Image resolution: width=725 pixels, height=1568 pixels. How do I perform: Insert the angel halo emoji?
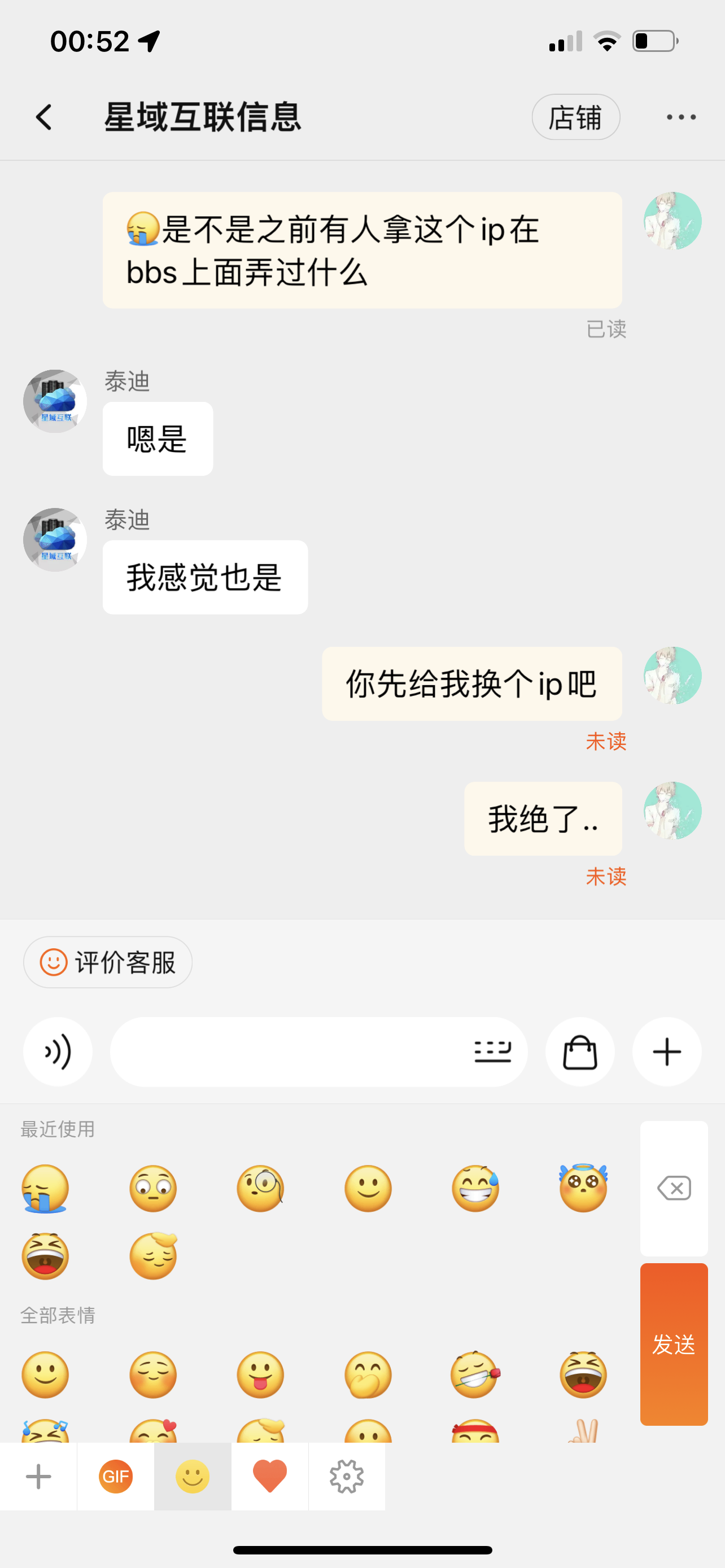[x=583, y=1188]
